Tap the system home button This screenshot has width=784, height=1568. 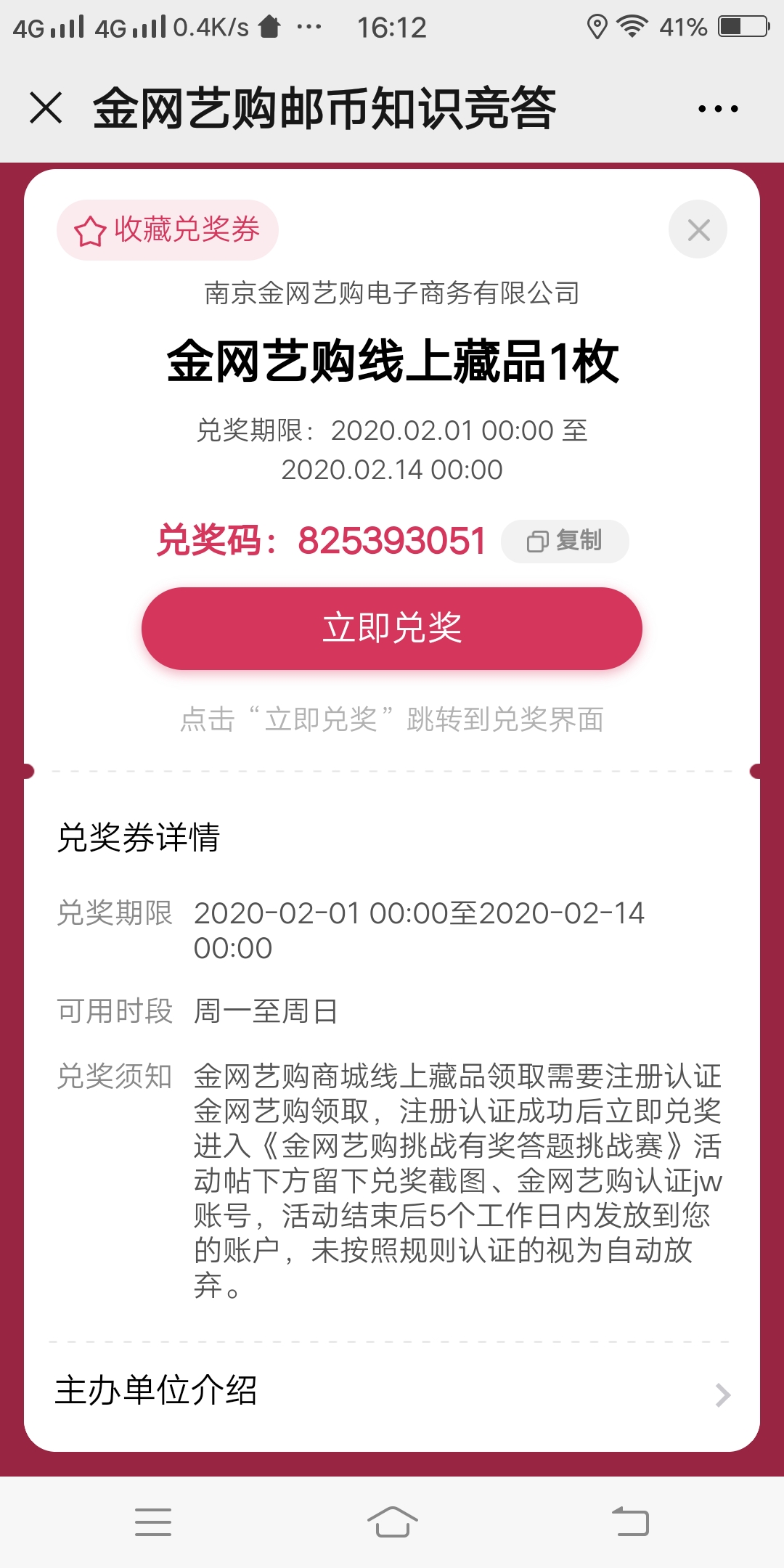point(392,1522)
